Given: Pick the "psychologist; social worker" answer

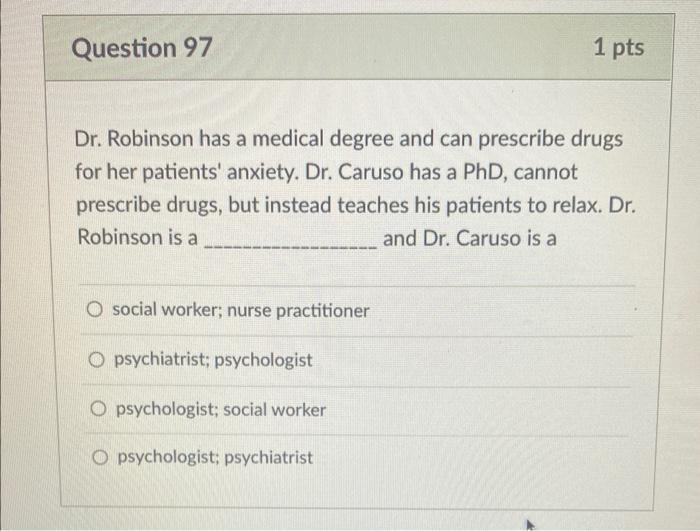Looking at the screenshot, I should click(x=100, y=410).
